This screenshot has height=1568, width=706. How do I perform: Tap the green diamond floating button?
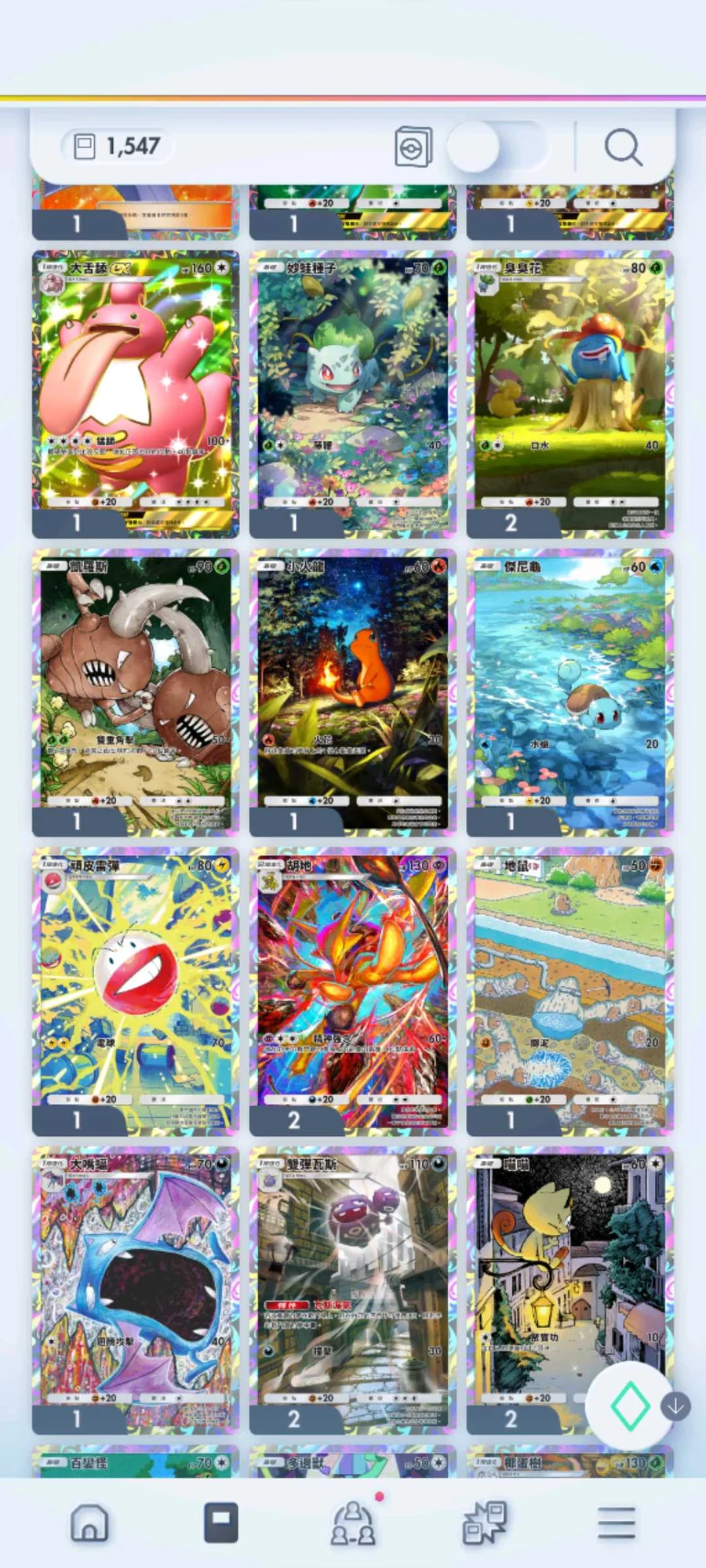pyautogui.click(x=629, y=1407)
